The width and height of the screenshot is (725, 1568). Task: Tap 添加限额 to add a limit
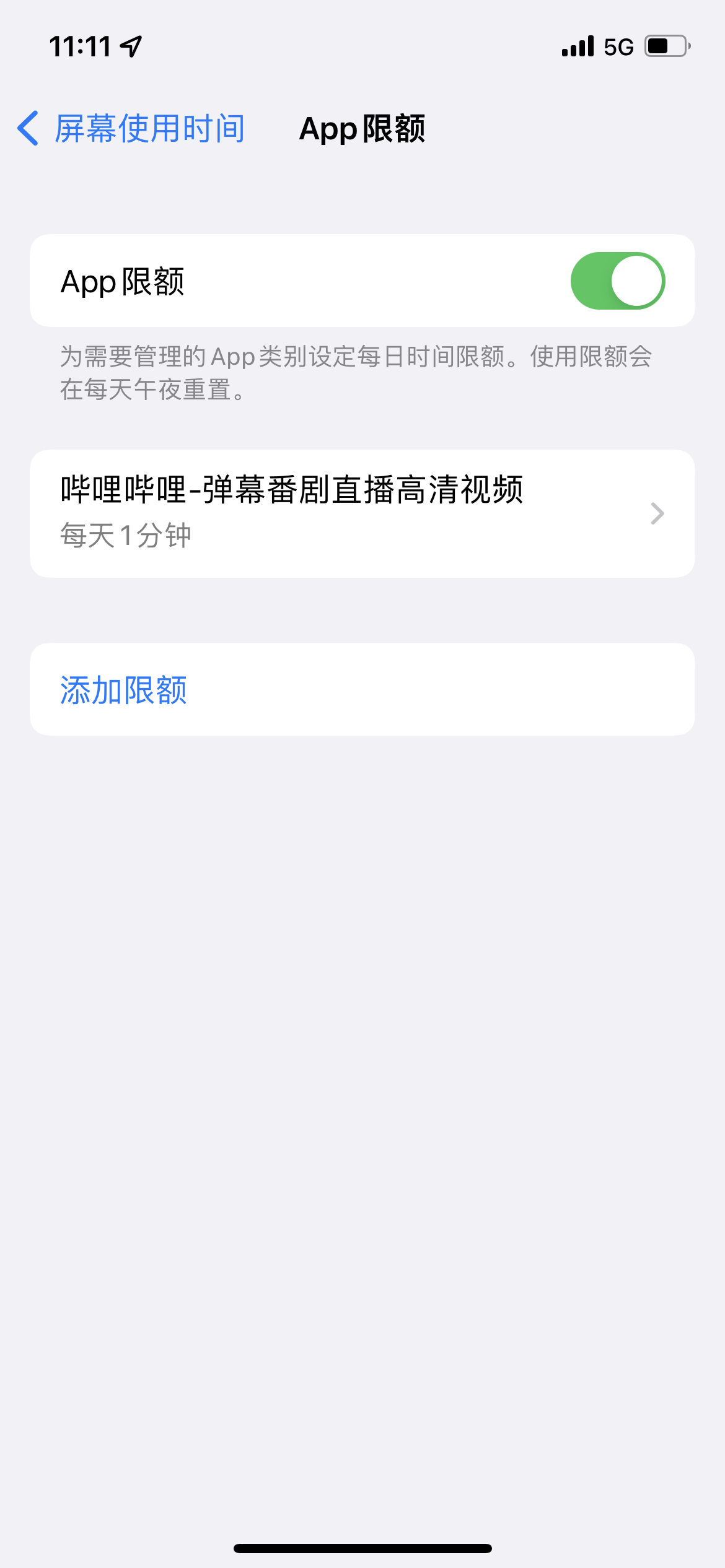click(124, 690)
